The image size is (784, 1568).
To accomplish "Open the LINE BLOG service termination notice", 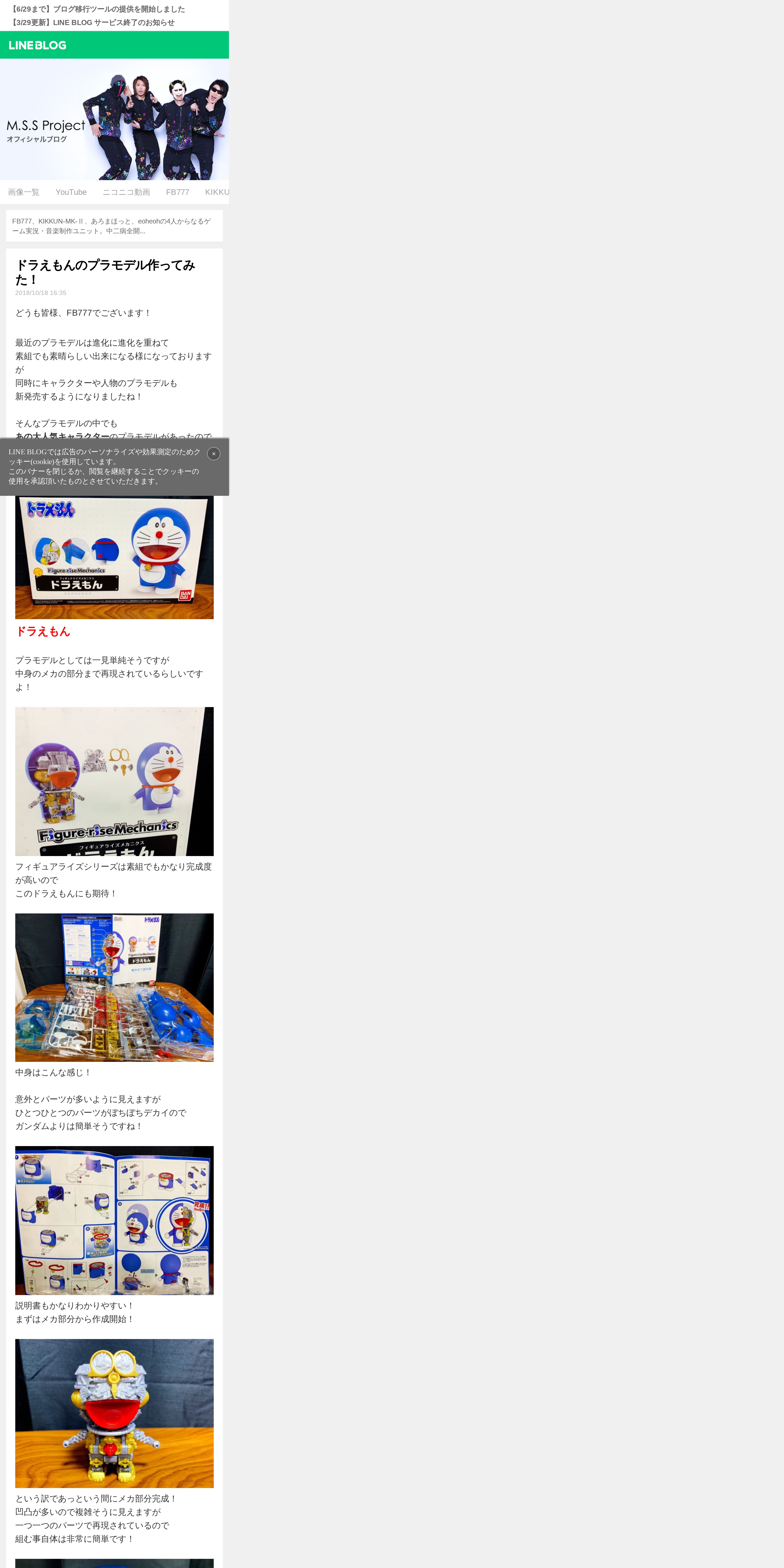I will [93, 23].
